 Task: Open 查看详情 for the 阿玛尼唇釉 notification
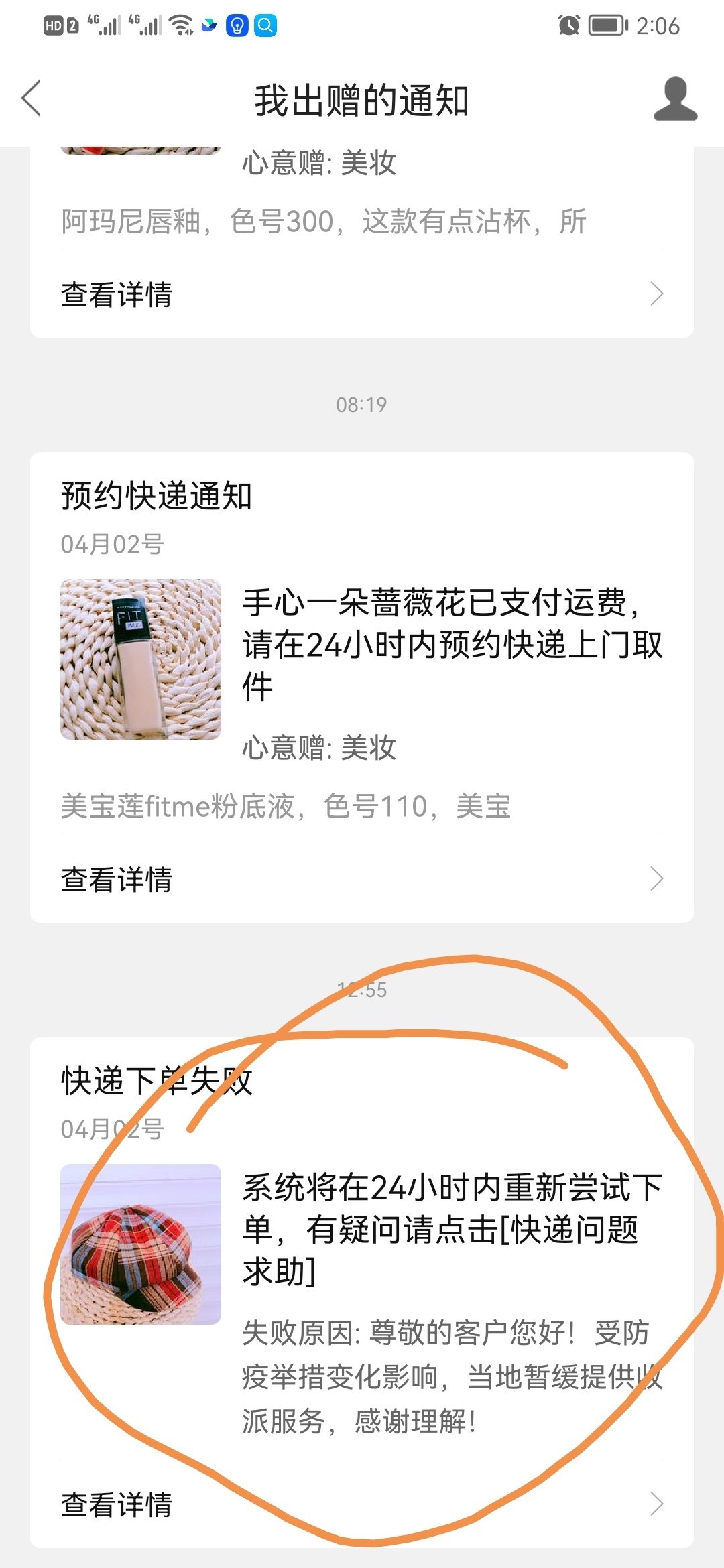click(362, 293)
